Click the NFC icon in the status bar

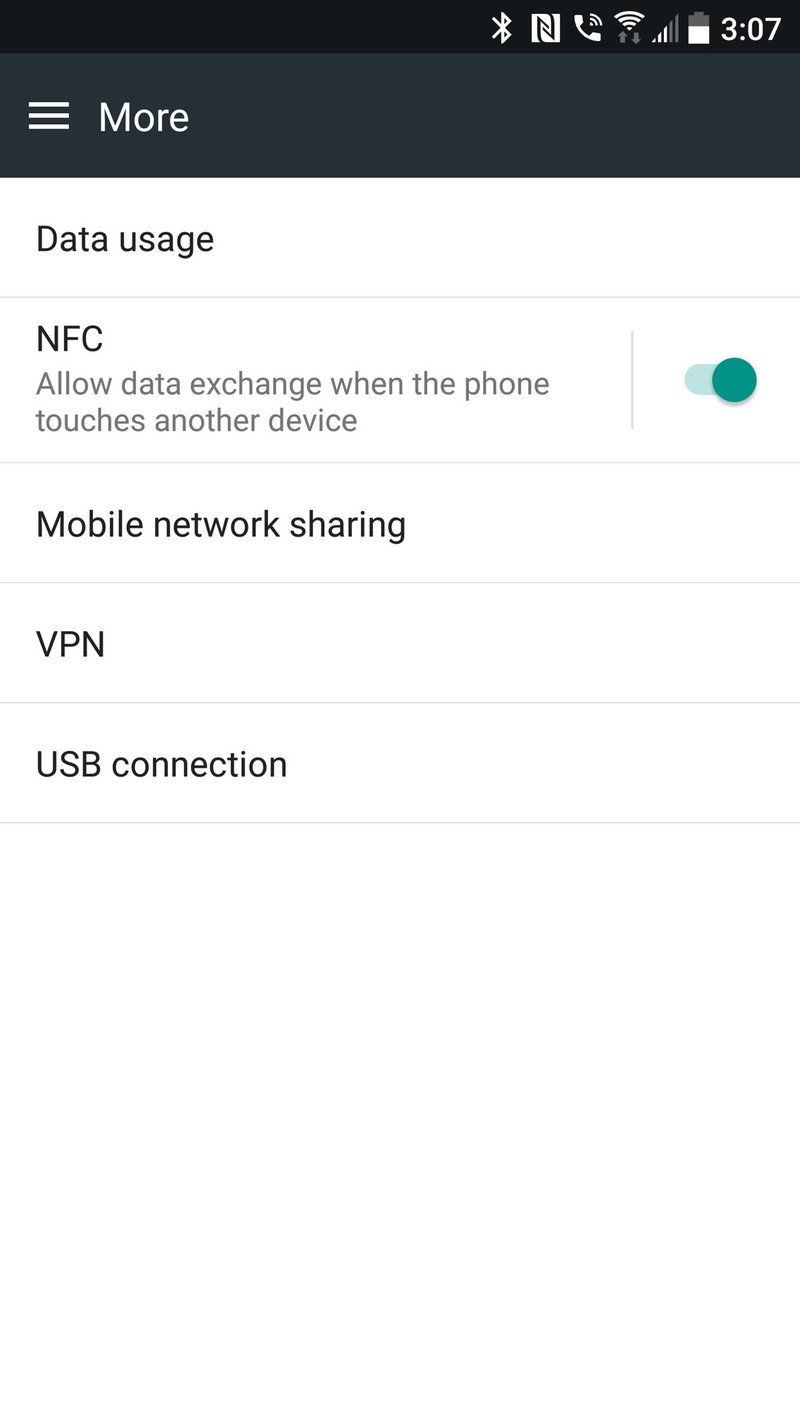point(548,25)
